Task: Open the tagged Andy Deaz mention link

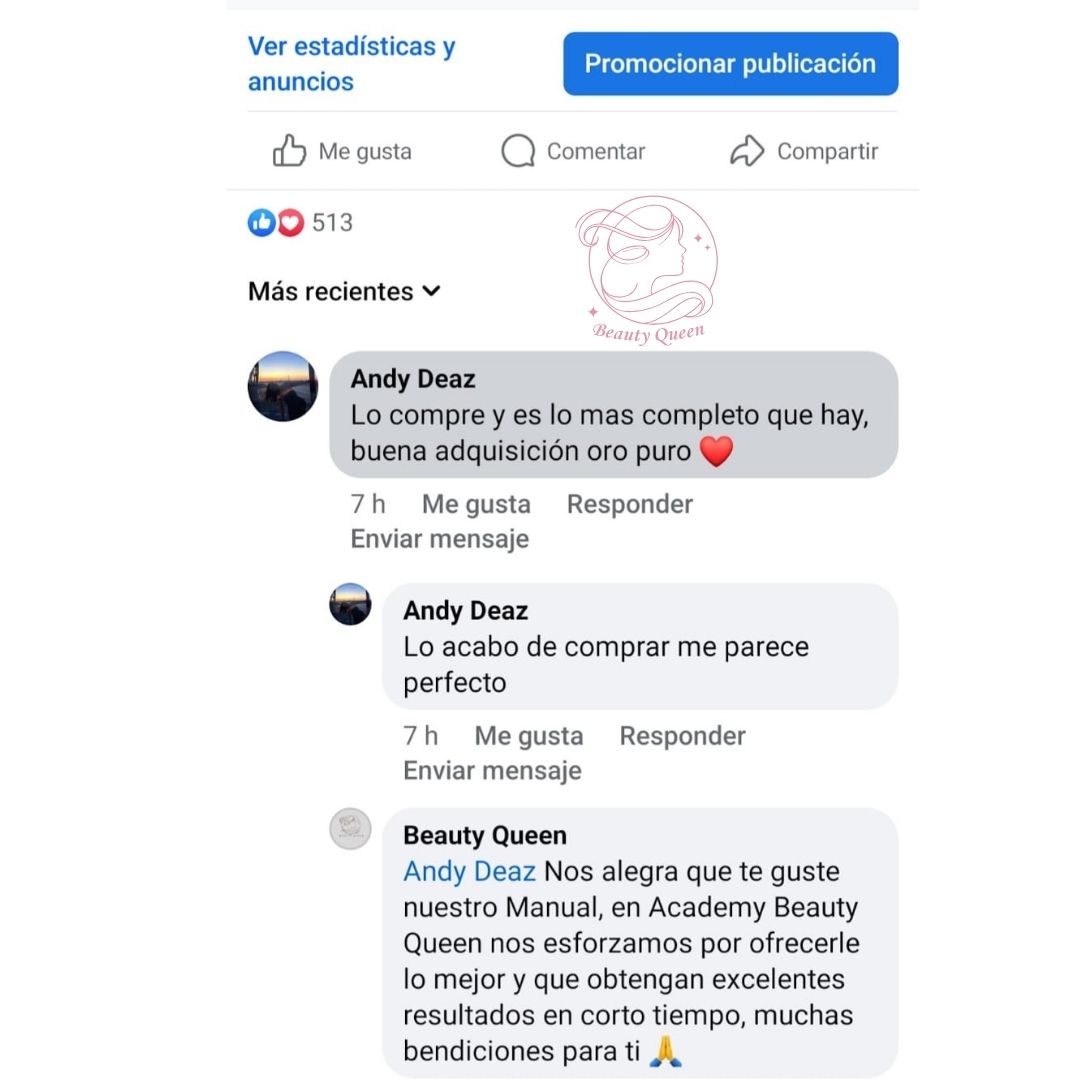Action: point(469,872)
